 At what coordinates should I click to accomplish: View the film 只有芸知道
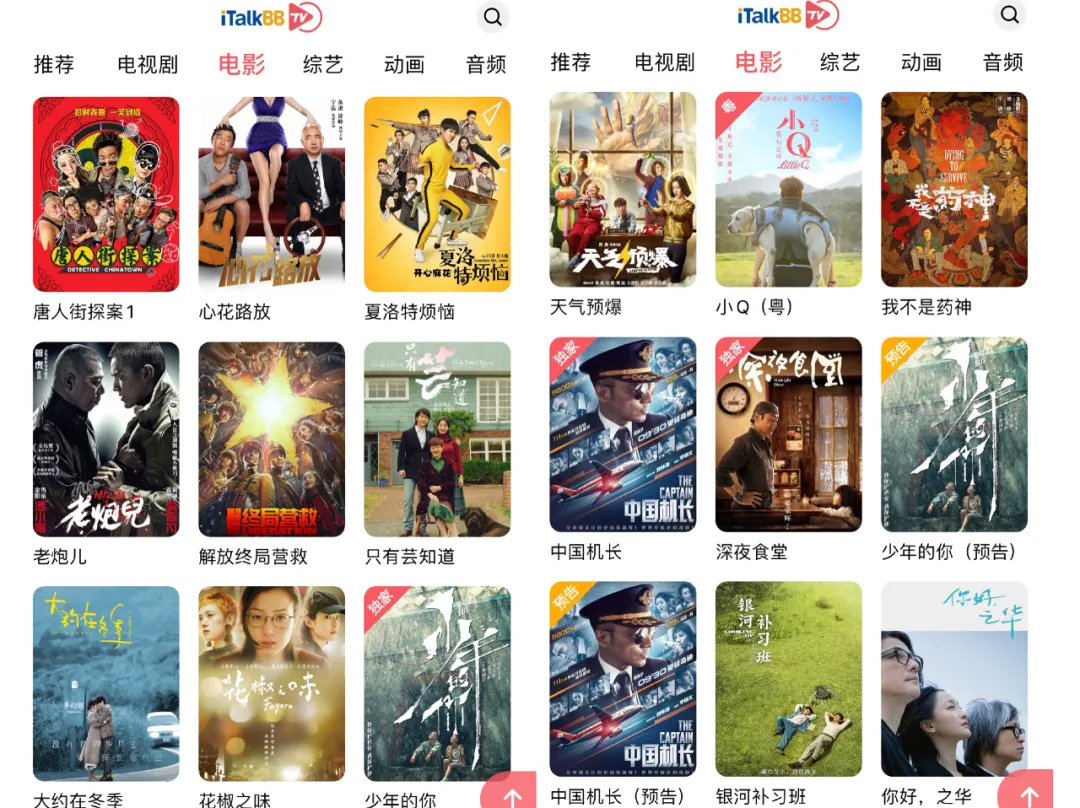point(437,439)
